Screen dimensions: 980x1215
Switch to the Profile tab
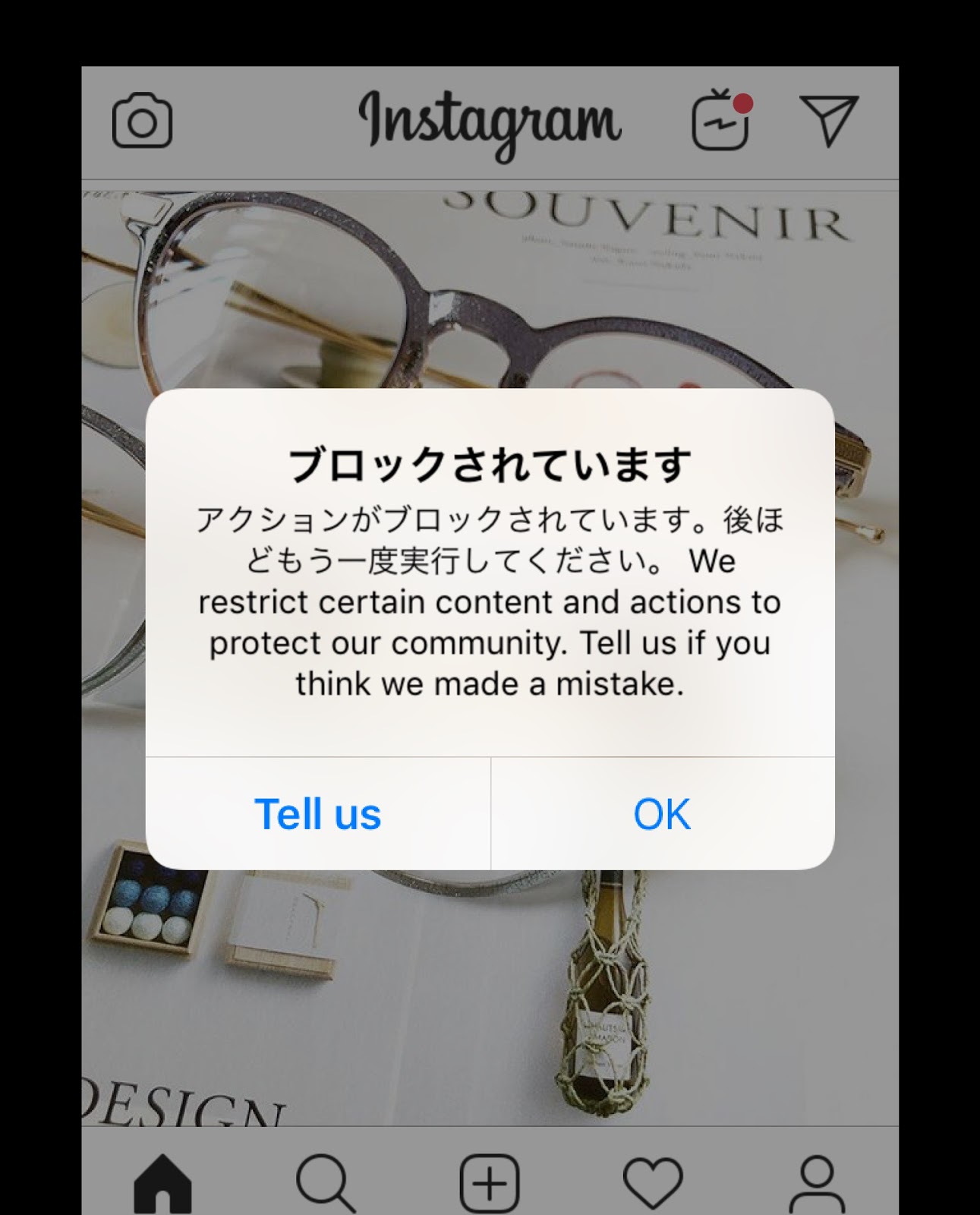[x=817, y=1184]
